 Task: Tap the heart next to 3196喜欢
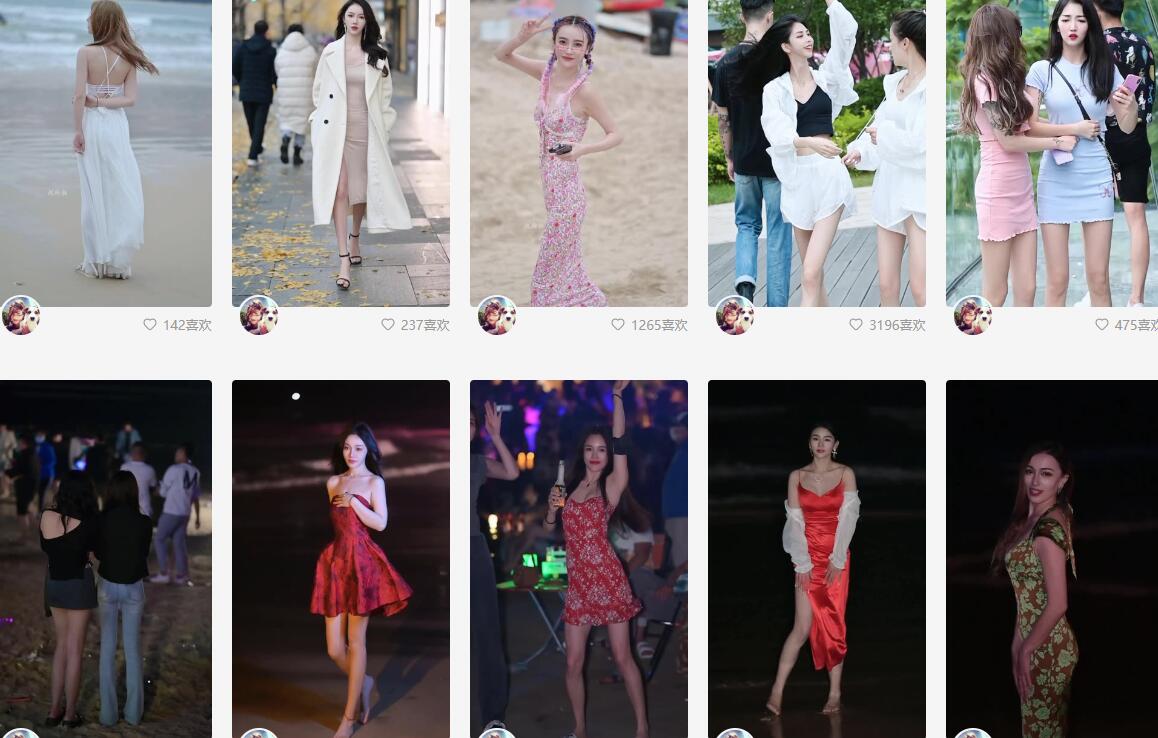(x=856, y=325)
